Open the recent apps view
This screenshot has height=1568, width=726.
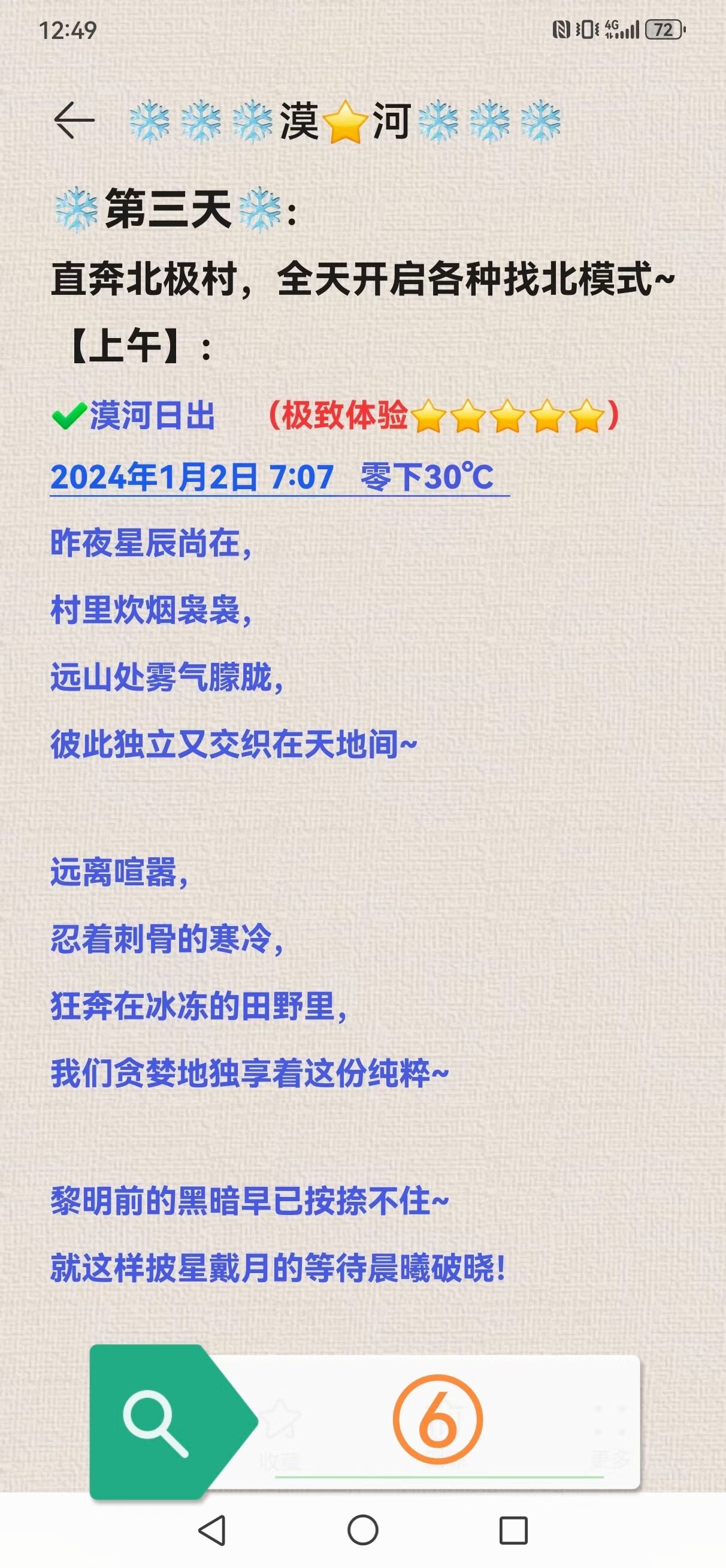pos(513,1530)
